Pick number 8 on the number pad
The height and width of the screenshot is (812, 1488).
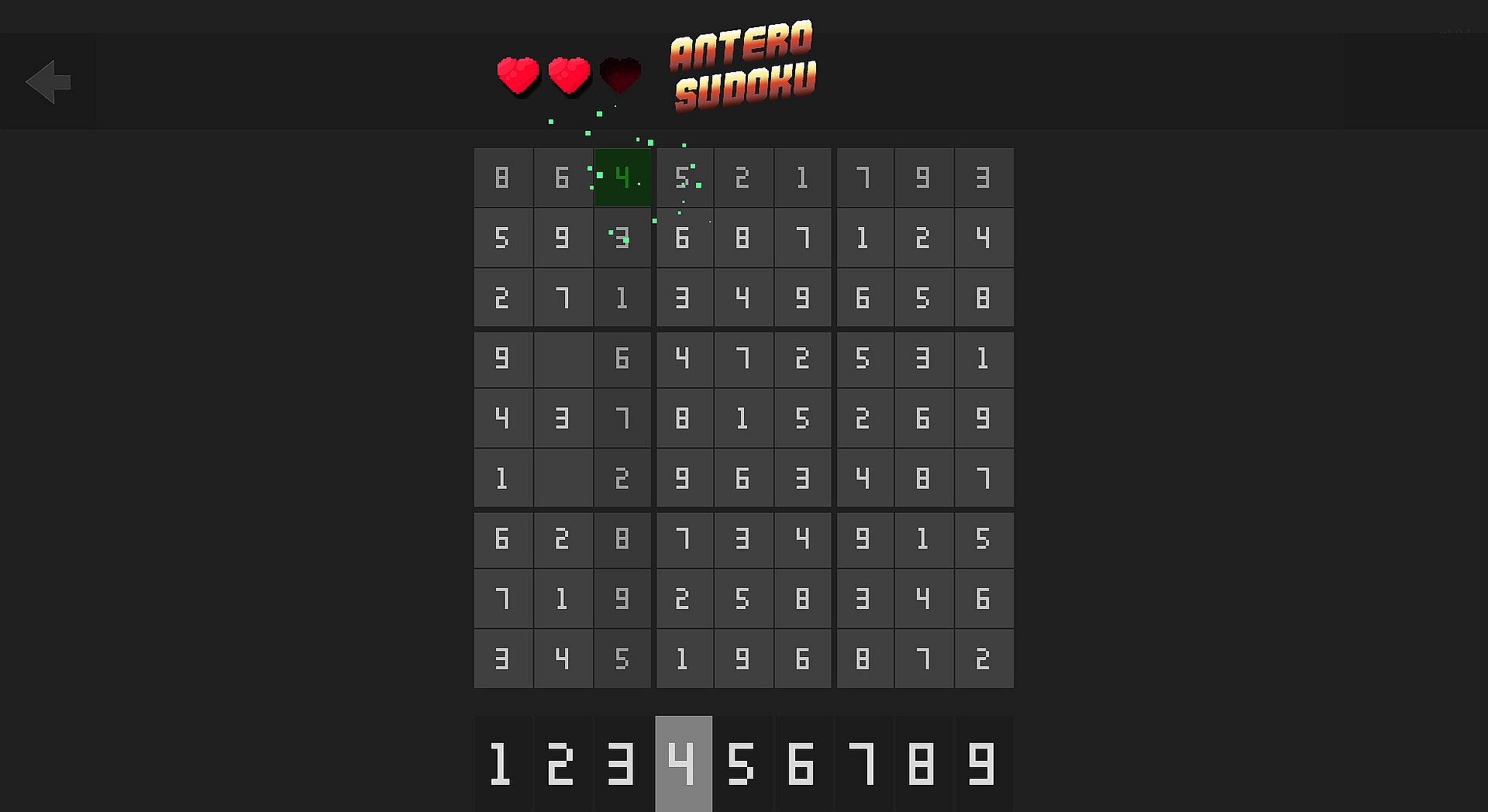(x=923, y=763)
